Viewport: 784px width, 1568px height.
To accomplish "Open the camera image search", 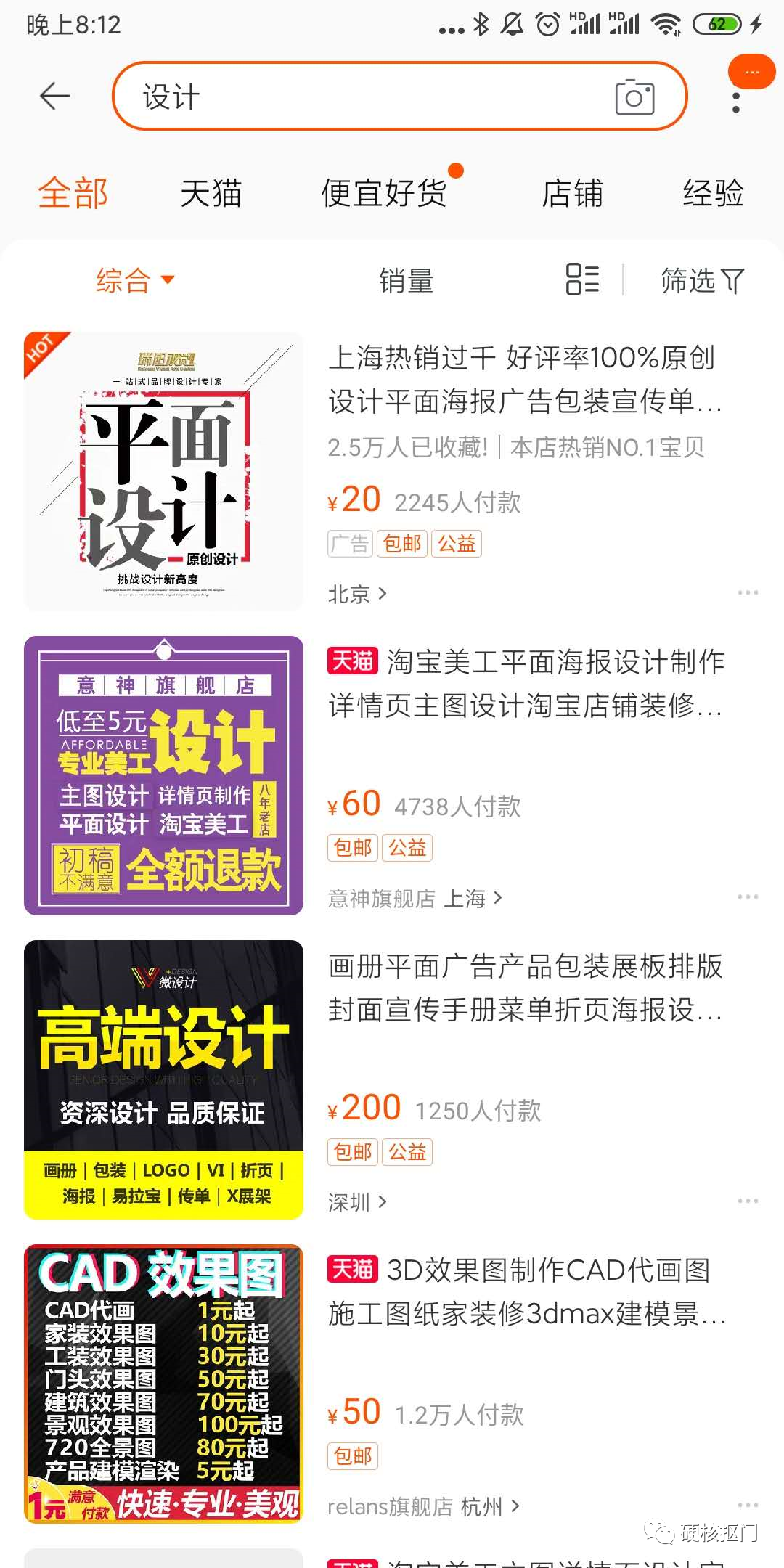I will [635, 97].
